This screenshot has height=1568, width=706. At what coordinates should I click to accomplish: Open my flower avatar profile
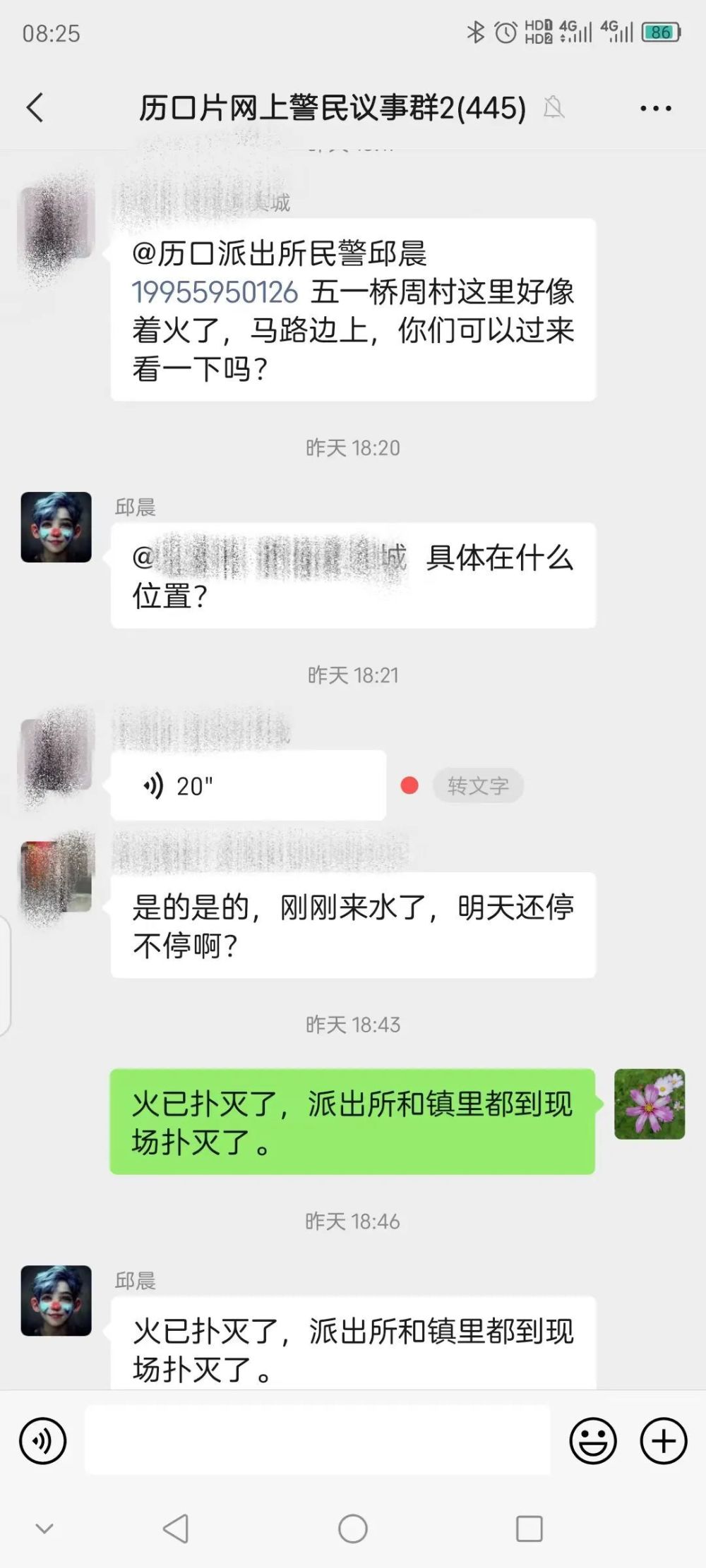[650, 1104]
